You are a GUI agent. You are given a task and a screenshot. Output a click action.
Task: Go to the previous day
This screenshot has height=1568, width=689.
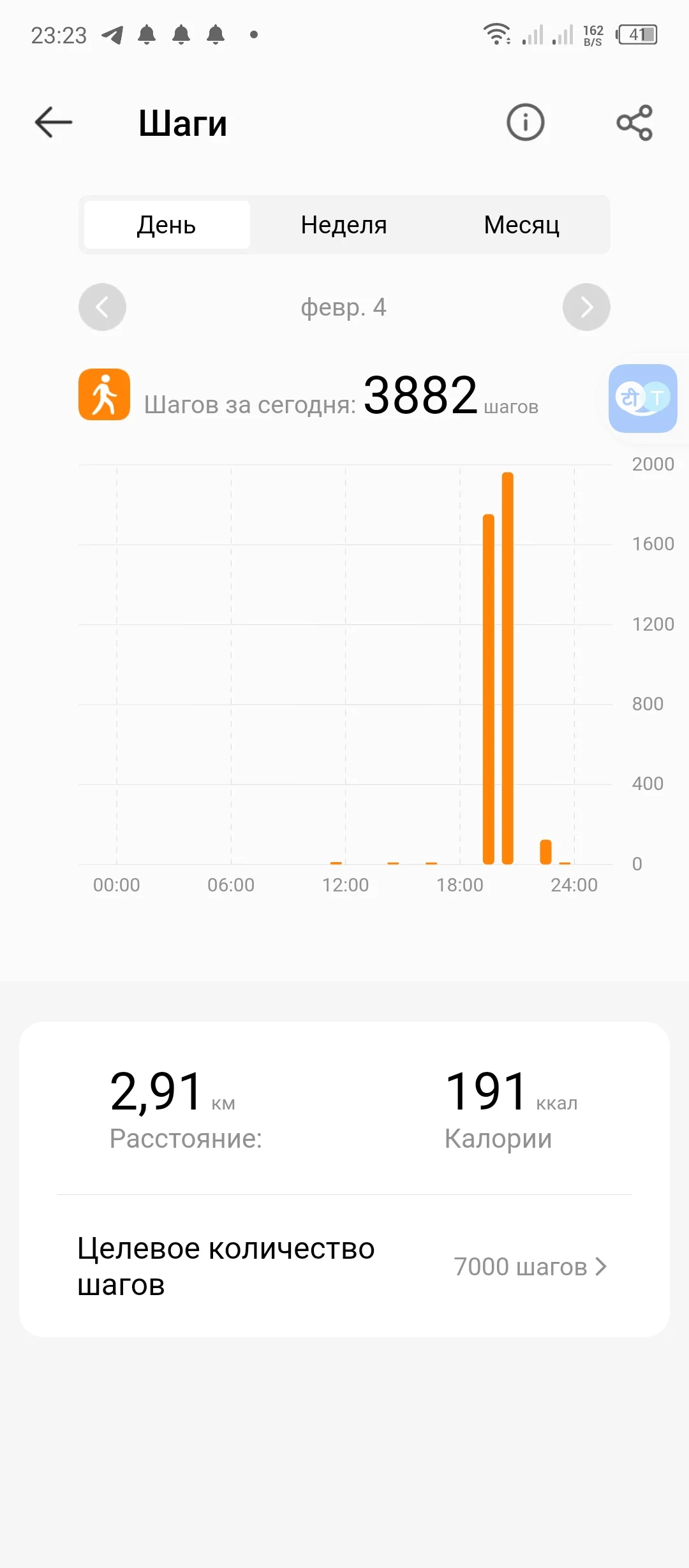pyautogui.click(x=102, y=307)
